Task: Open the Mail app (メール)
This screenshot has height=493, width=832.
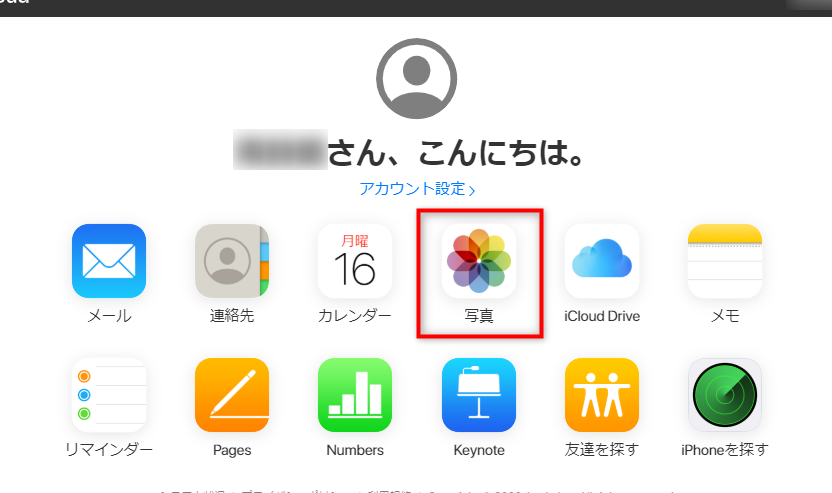Action: pyautogui.click(x=109, y=261)
